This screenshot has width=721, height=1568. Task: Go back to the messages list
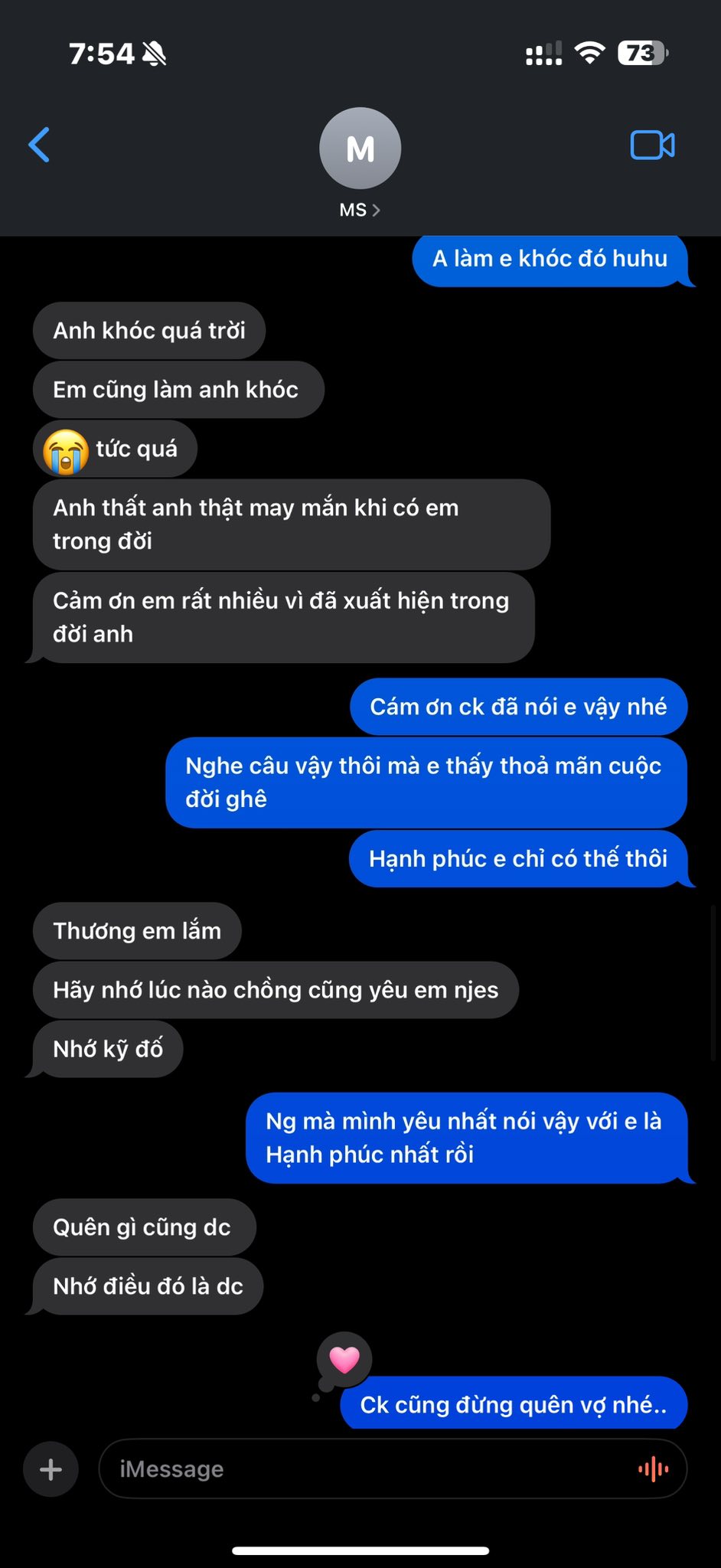(x=40, y=145)
